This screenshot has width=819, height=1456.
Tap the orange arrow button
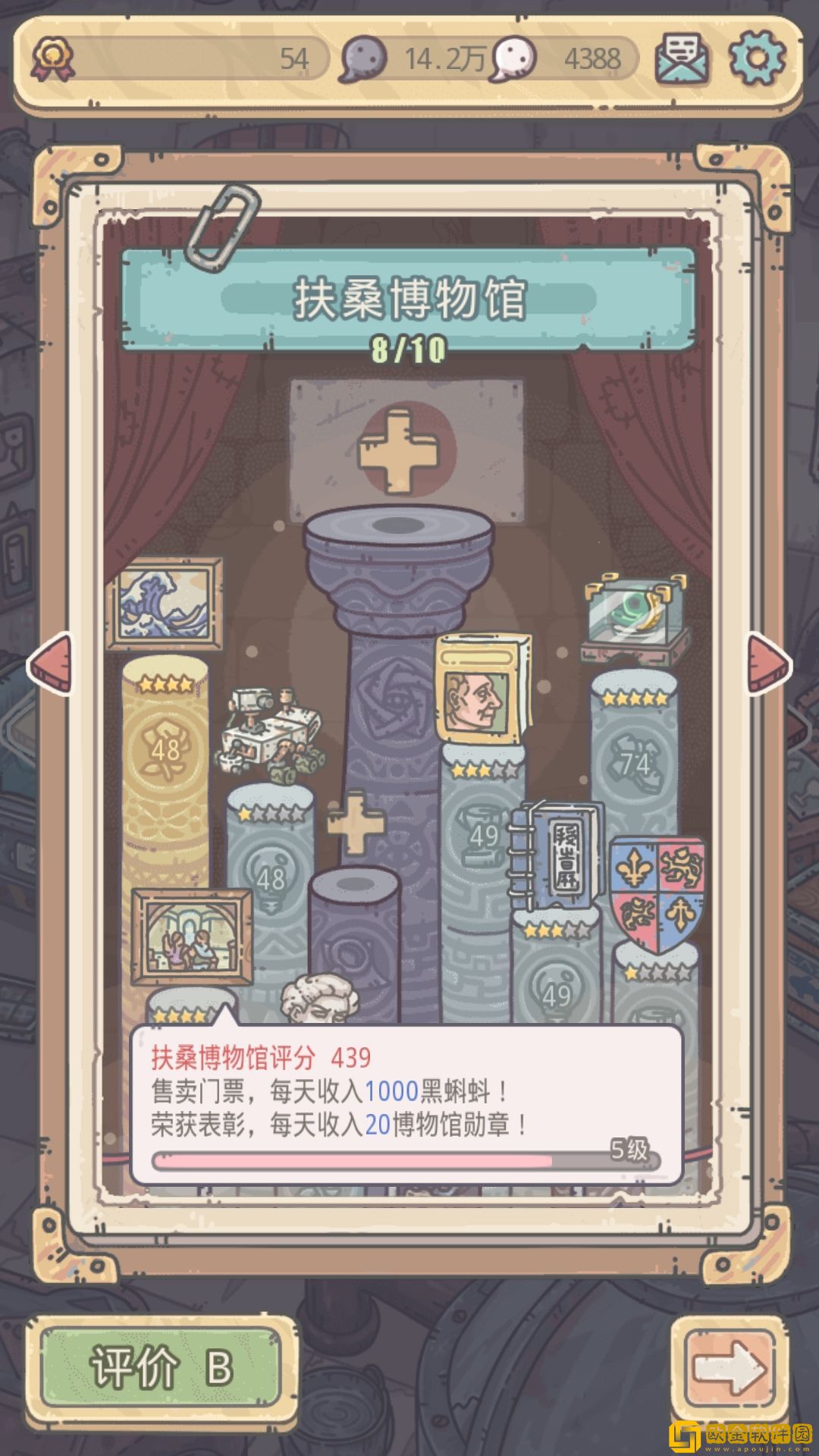tap(729, 1367)
